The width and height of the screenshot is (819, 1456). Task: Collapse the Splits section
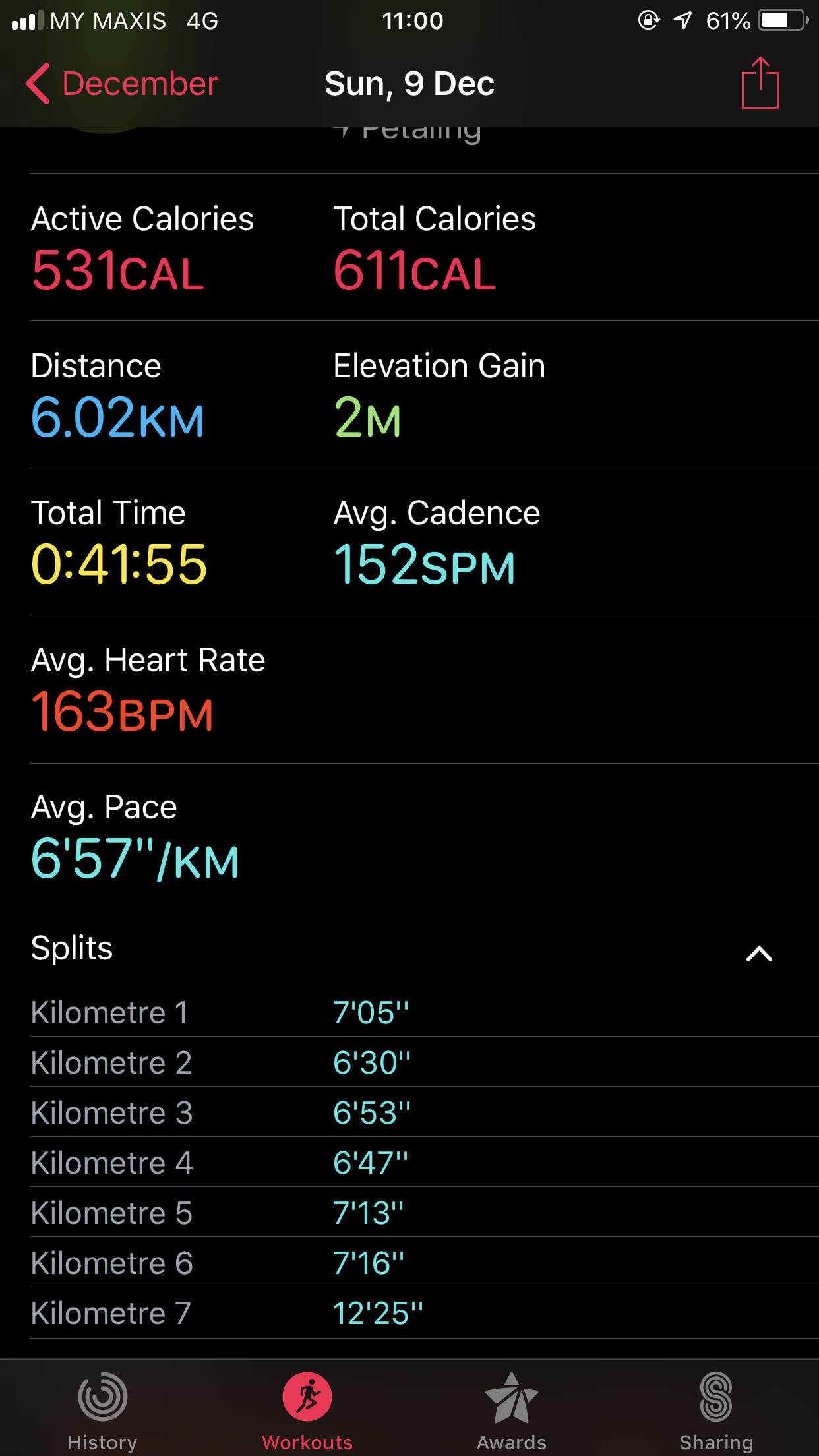point(759,954)
